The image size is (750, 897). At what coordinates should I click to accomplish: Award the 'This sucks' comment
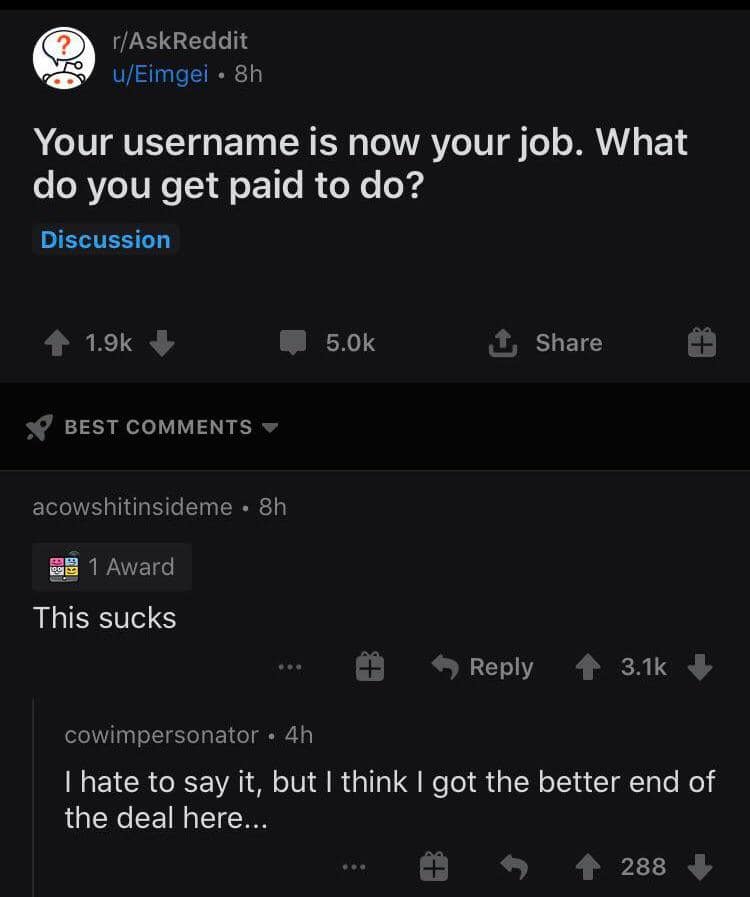[x=371, y=667]
